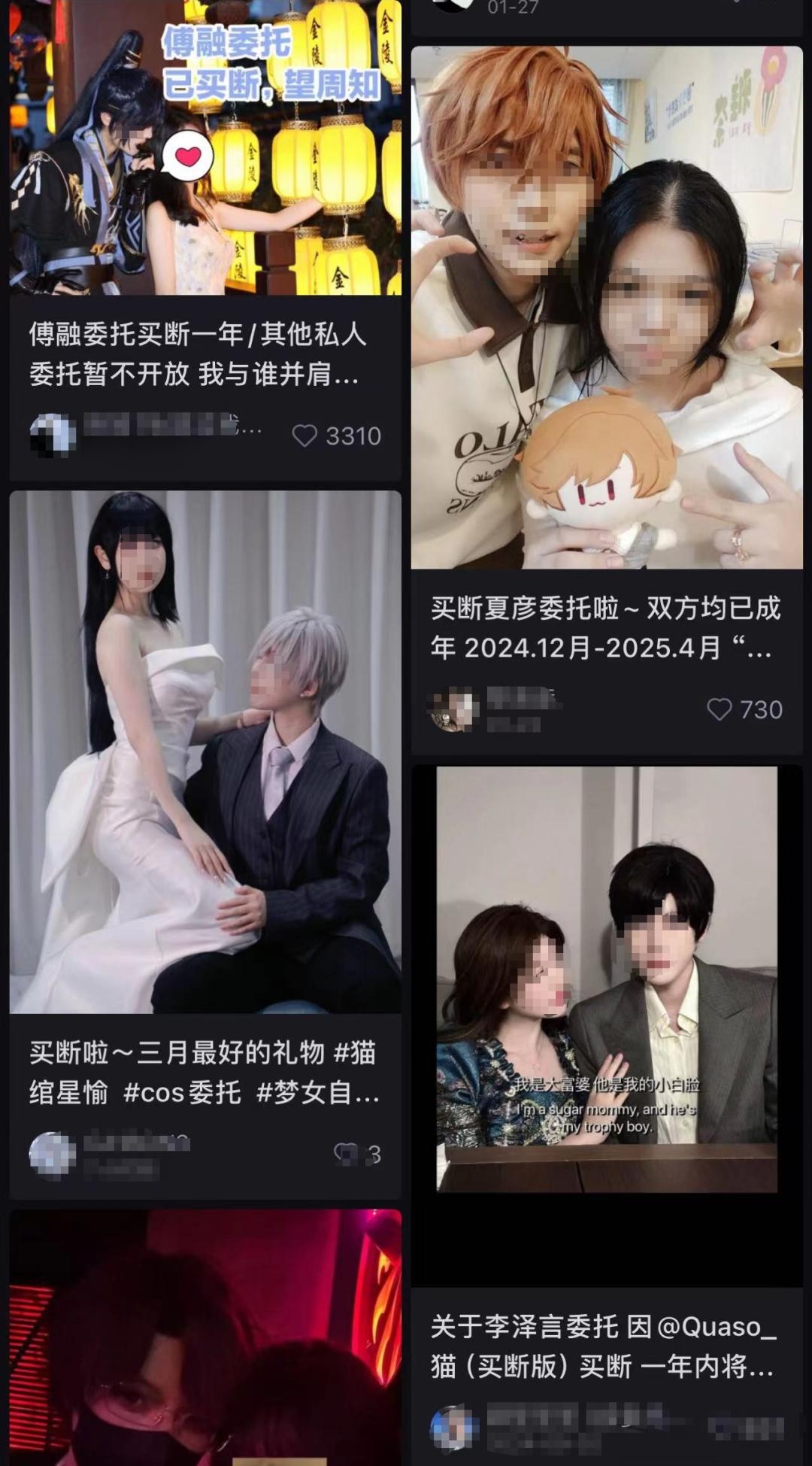812x1466 pixels.
Task: View author avatar of 买断夏彦委托 post
Action: coord(453,709)
